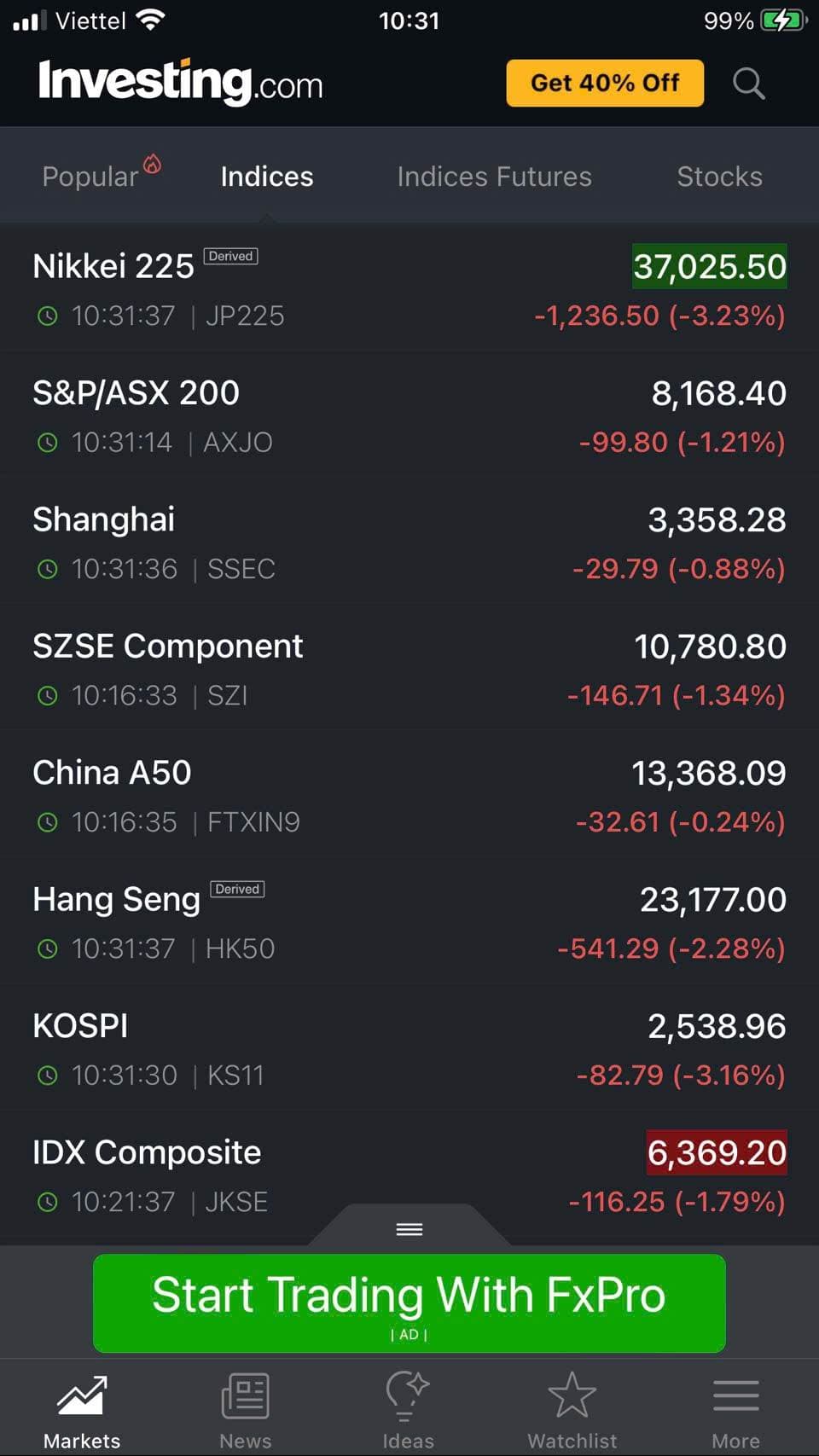Switch to the Popular tab

tap(91, 177)
